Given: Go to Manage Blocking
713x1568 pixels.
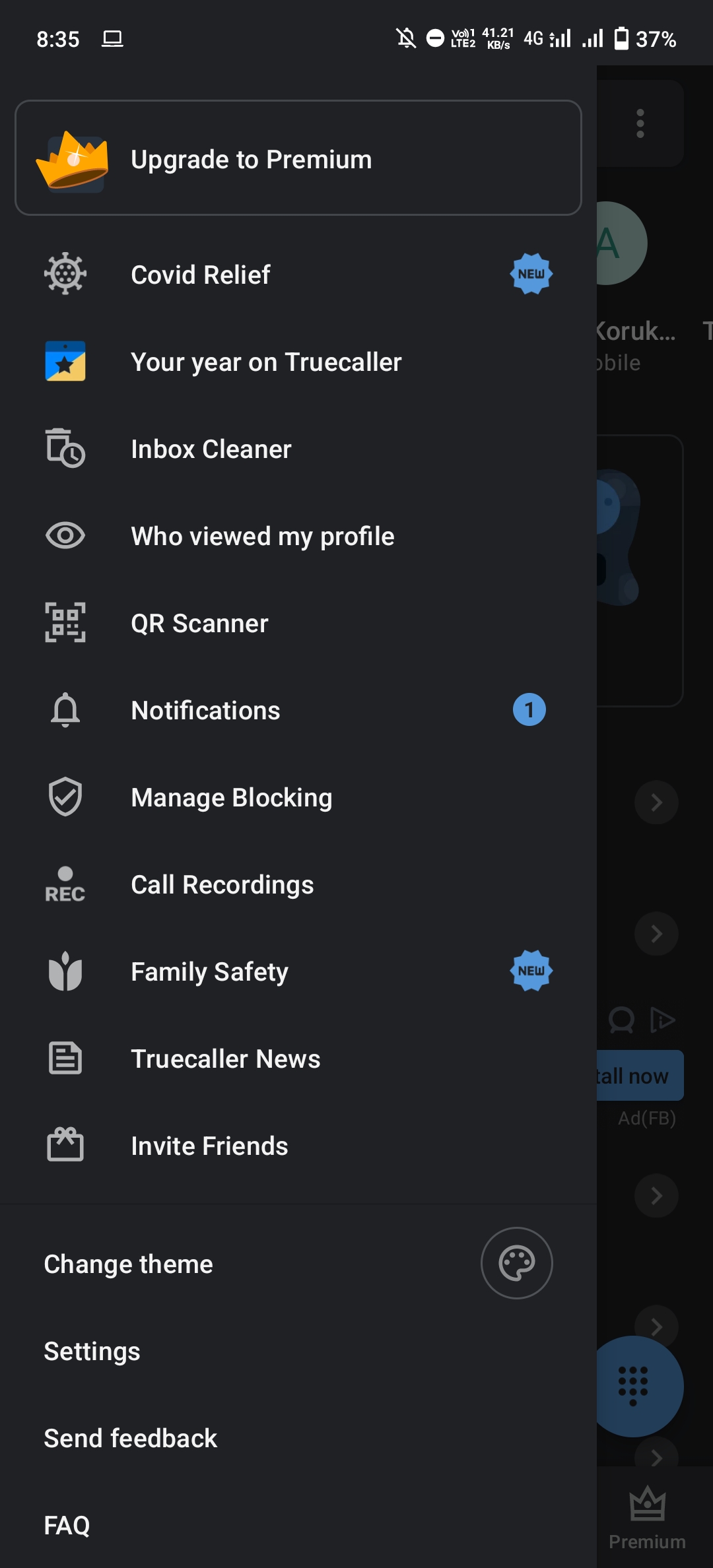Looking at the screenshot, I should coord(231,797).
